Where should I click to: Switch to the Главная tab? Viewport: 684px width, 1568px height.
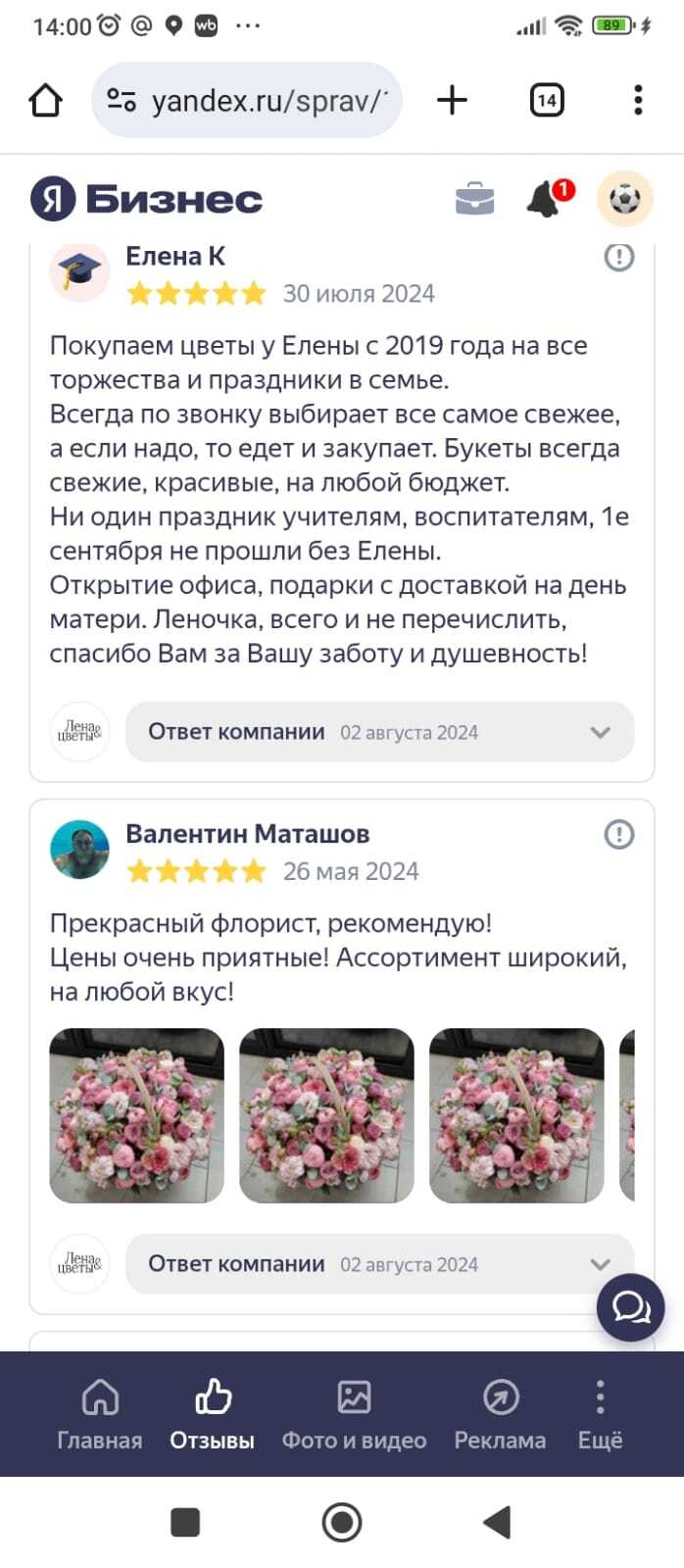pyautogui.click(x=100, y=1414)
